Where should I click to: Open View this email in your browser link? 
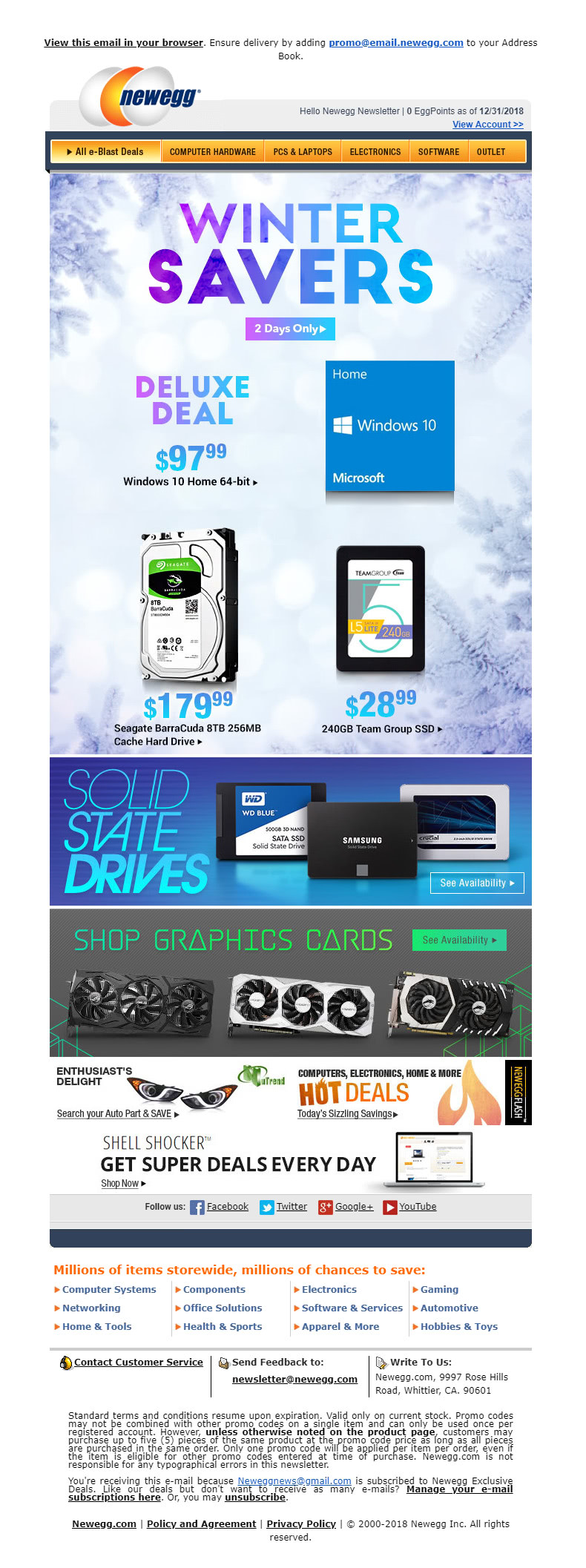[x=123, y=42]
